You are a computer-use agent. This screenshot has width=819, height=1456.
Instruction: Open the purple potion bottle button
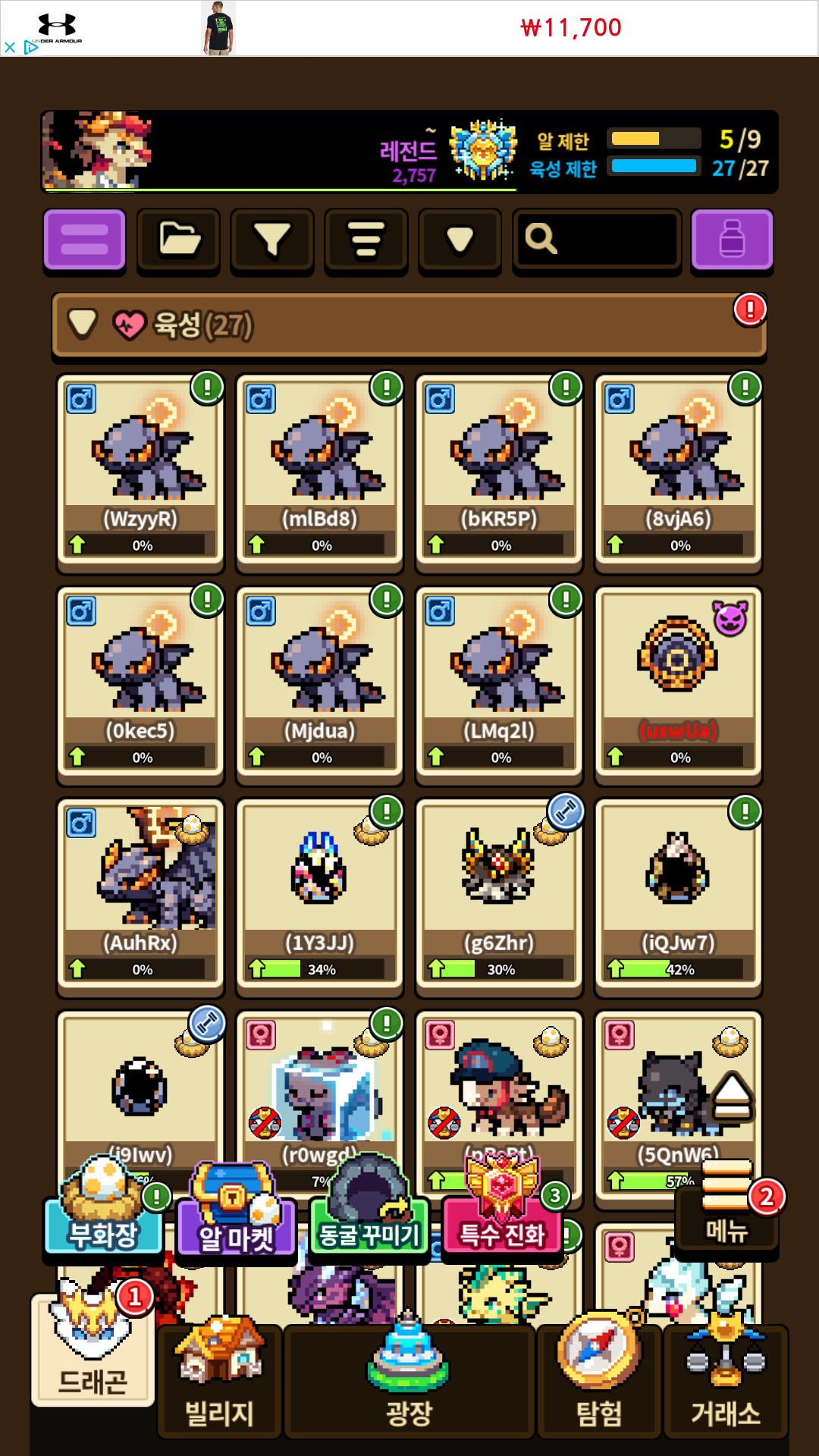(732, 240)
